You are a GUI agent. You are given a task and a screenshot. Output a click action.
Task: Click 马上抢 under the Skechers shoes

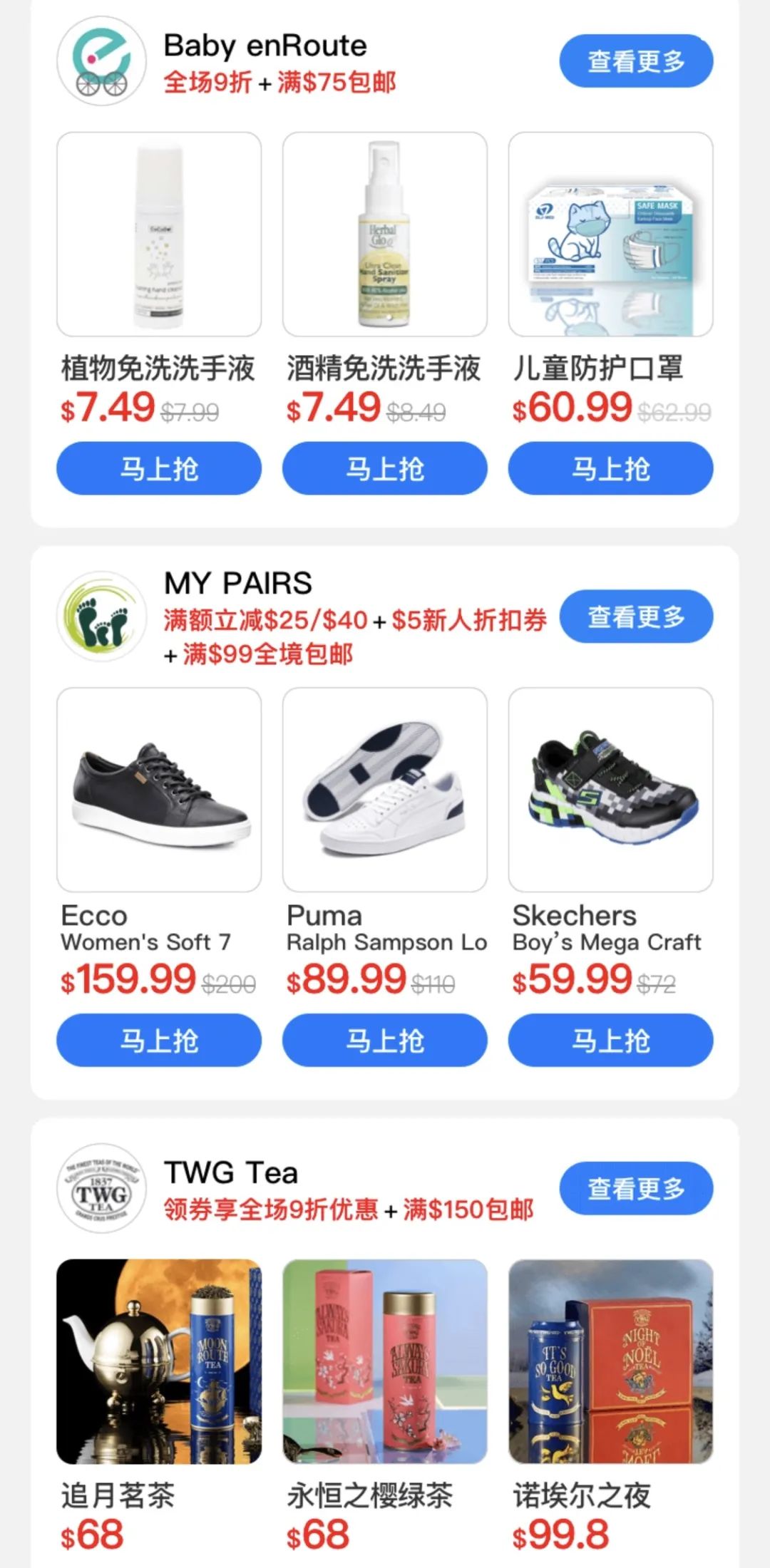(611, 1041)
